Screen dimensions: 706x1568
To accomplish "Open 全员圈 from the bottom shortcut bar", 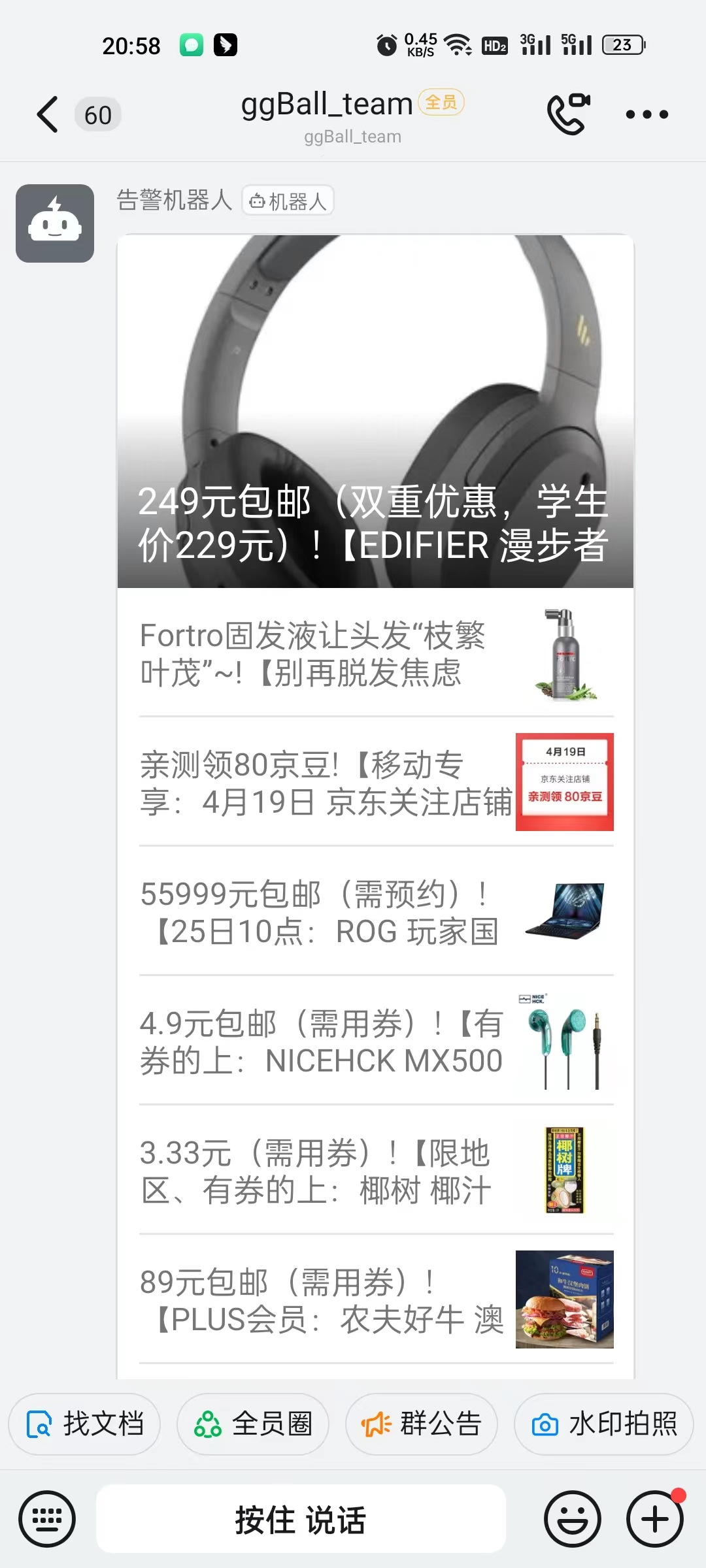I will (253, 1424).
